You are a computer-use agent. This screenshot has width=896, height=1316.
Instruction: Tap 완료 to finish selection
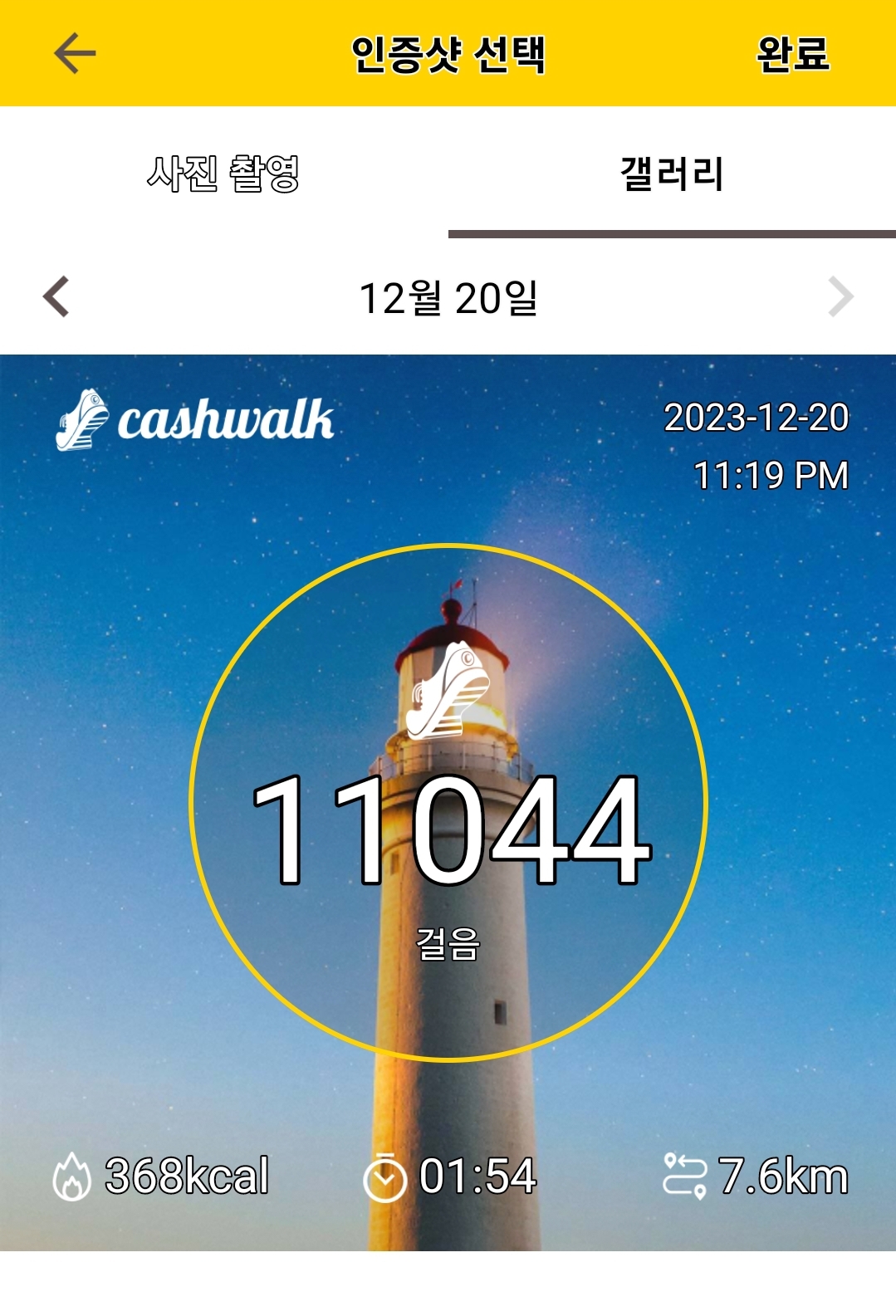(793, 55)
